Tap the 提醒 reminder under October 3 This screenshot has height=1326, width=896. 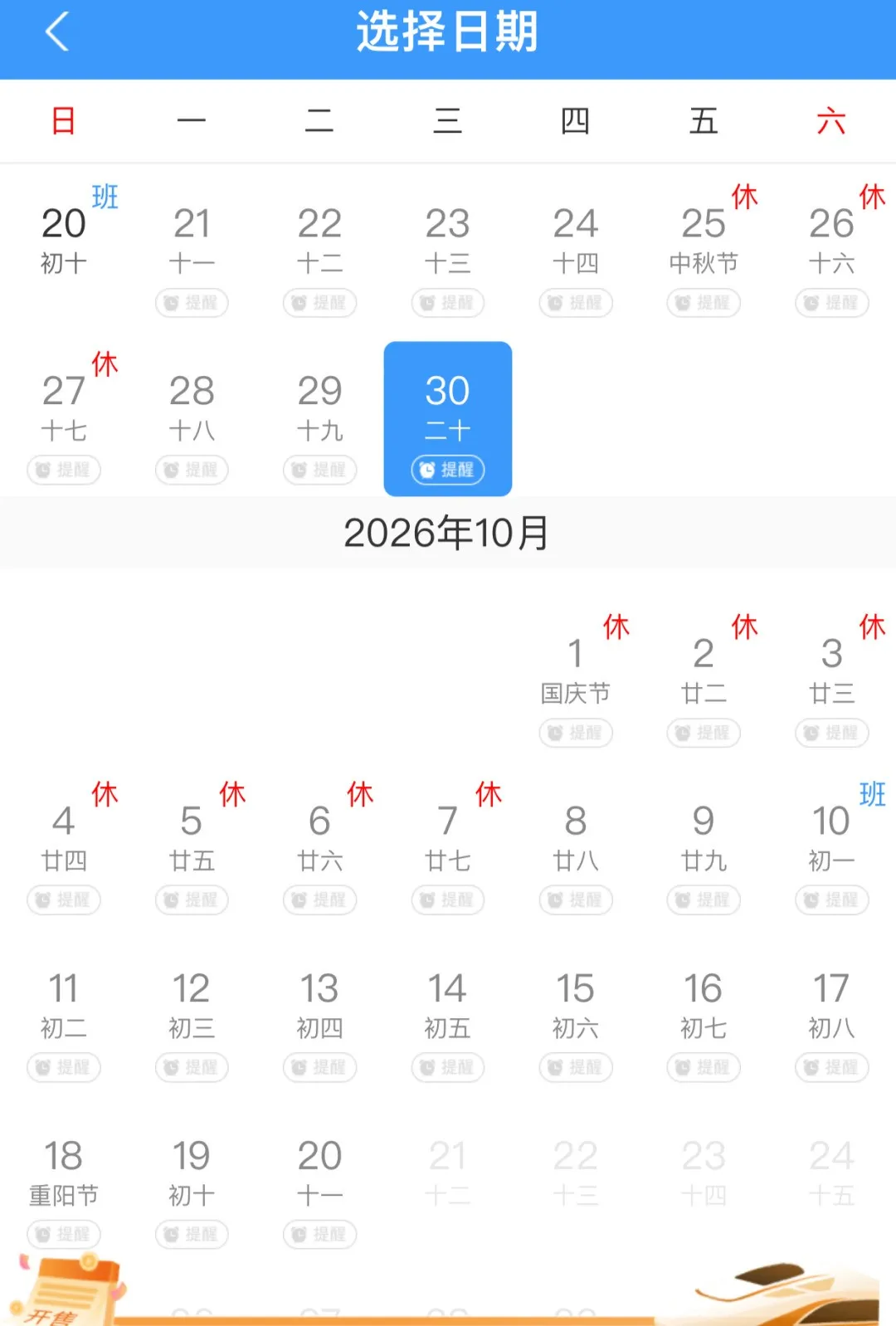coord(831,733)
